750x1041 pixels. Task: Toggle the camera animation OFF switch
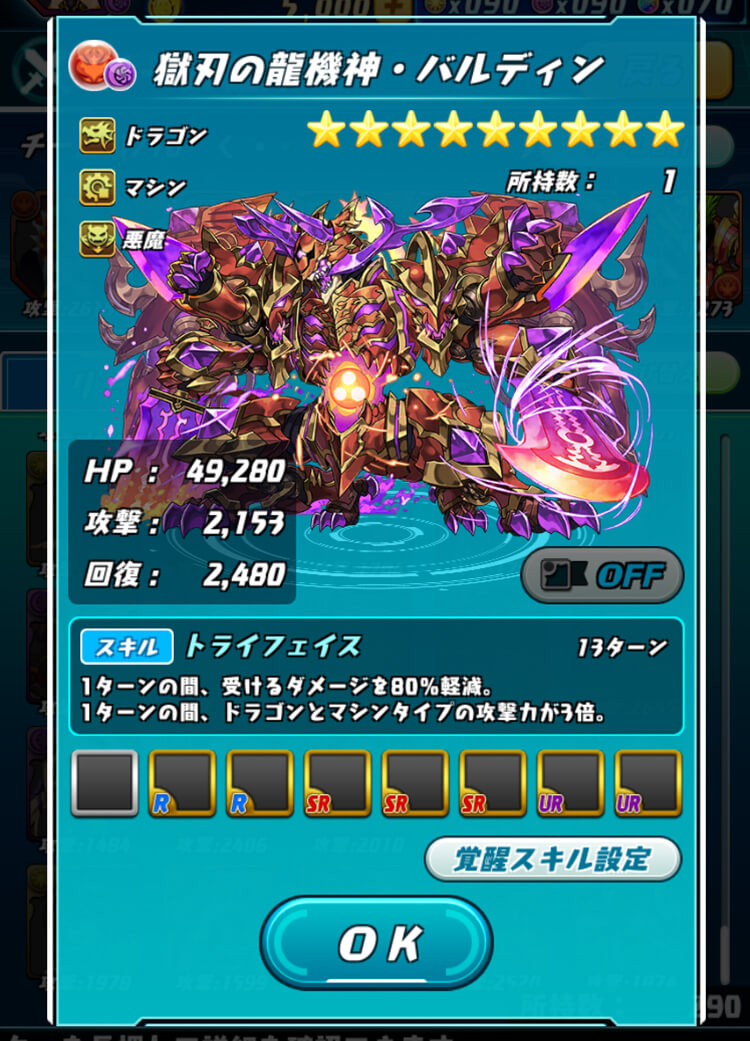click(x=602, y=575)
